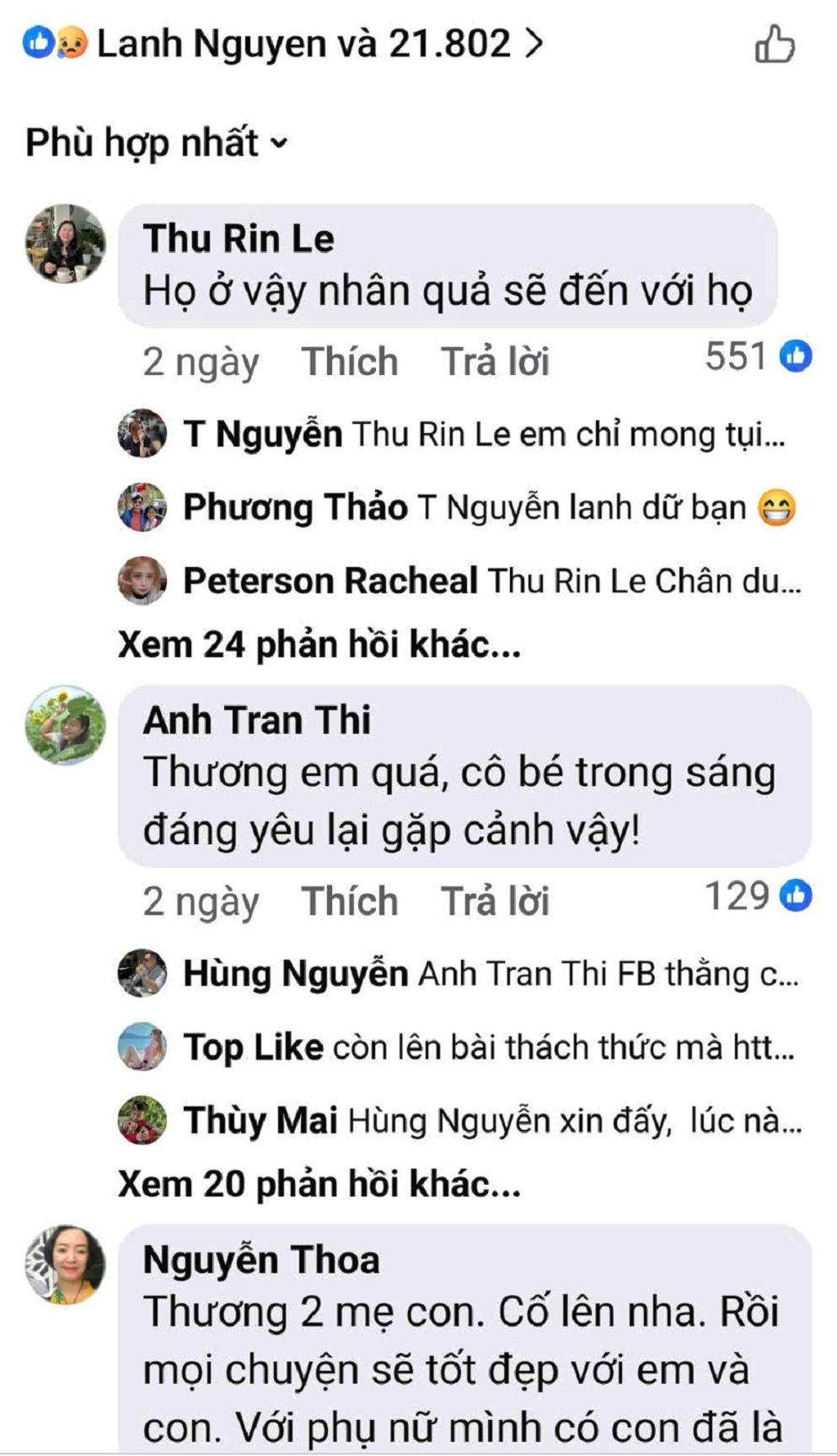The width and height of the screenshot is (837, 1456).
Task: Open reactions list of Lanh Nguyen và 21.802
Action: point(287,44)
